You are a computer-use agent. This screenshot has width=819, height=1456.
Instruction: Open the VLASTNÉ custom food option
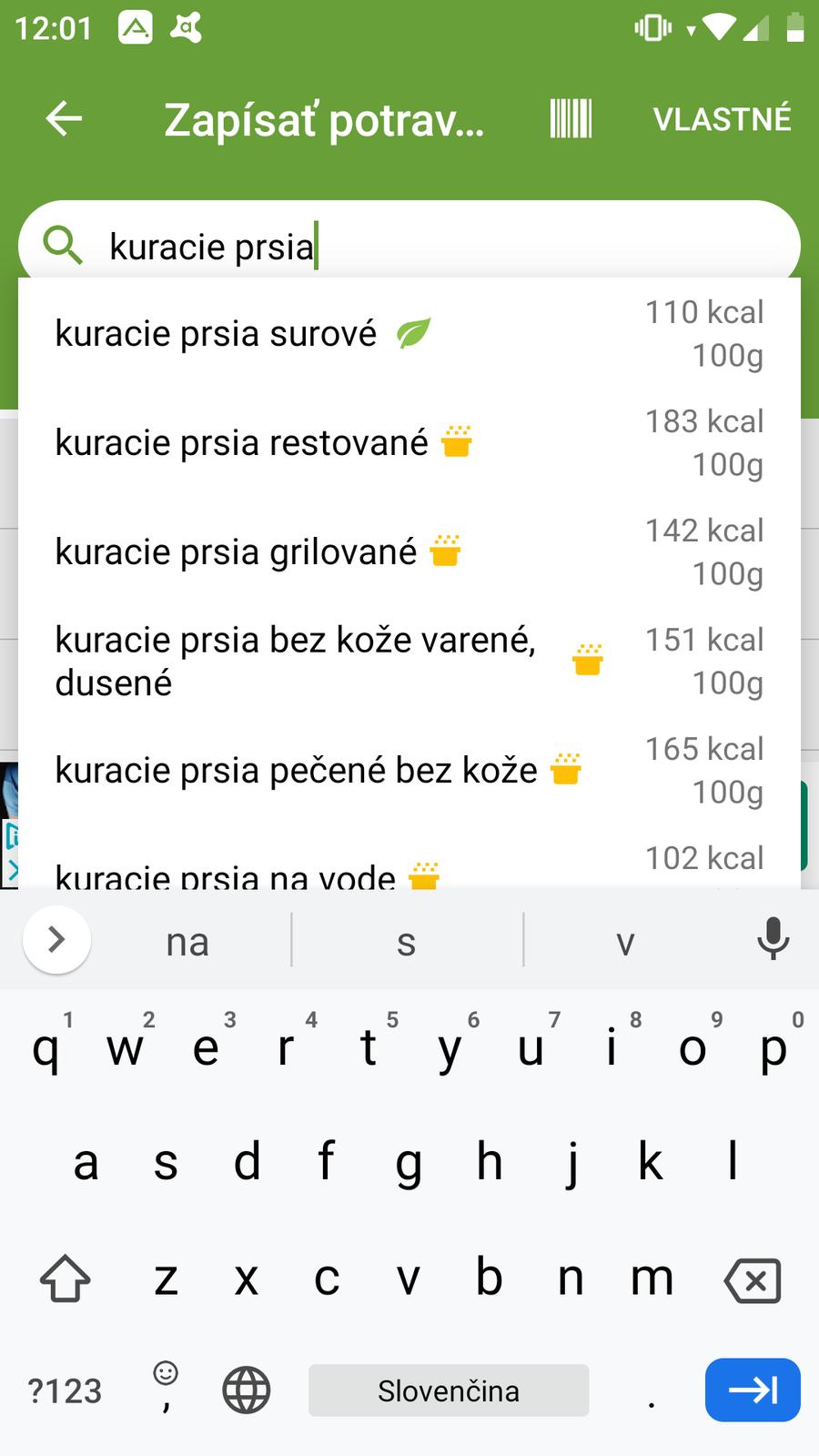(722, 118)
